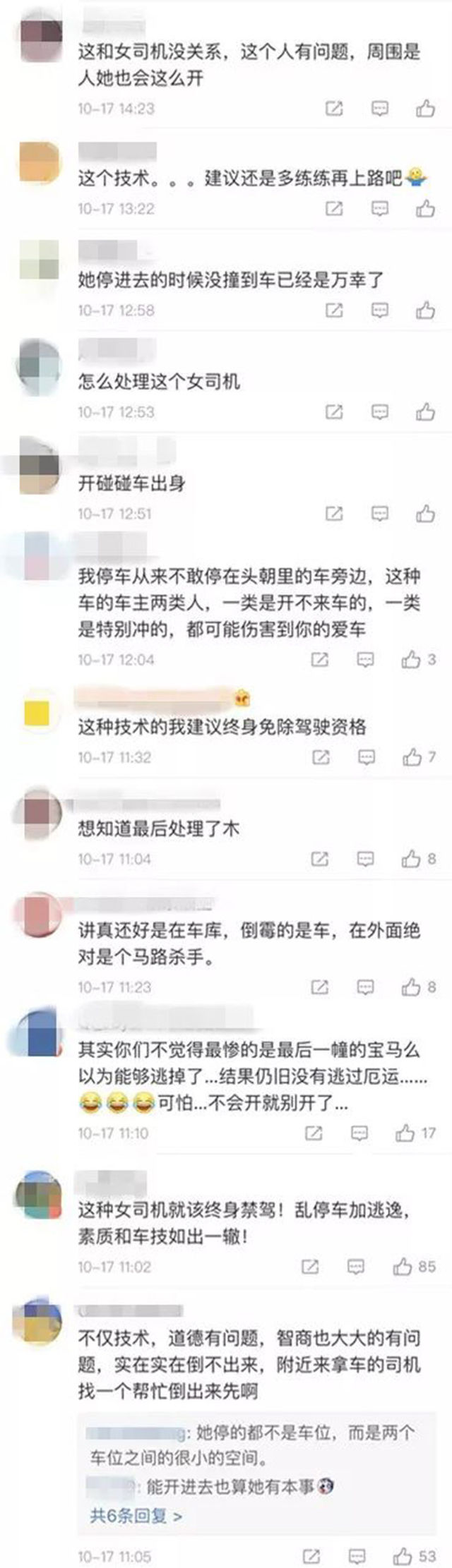The height and width of the screenshot is (1568, 452).
Task: Reply to the comment 开碰碰车出身
Action: point(380,514)
